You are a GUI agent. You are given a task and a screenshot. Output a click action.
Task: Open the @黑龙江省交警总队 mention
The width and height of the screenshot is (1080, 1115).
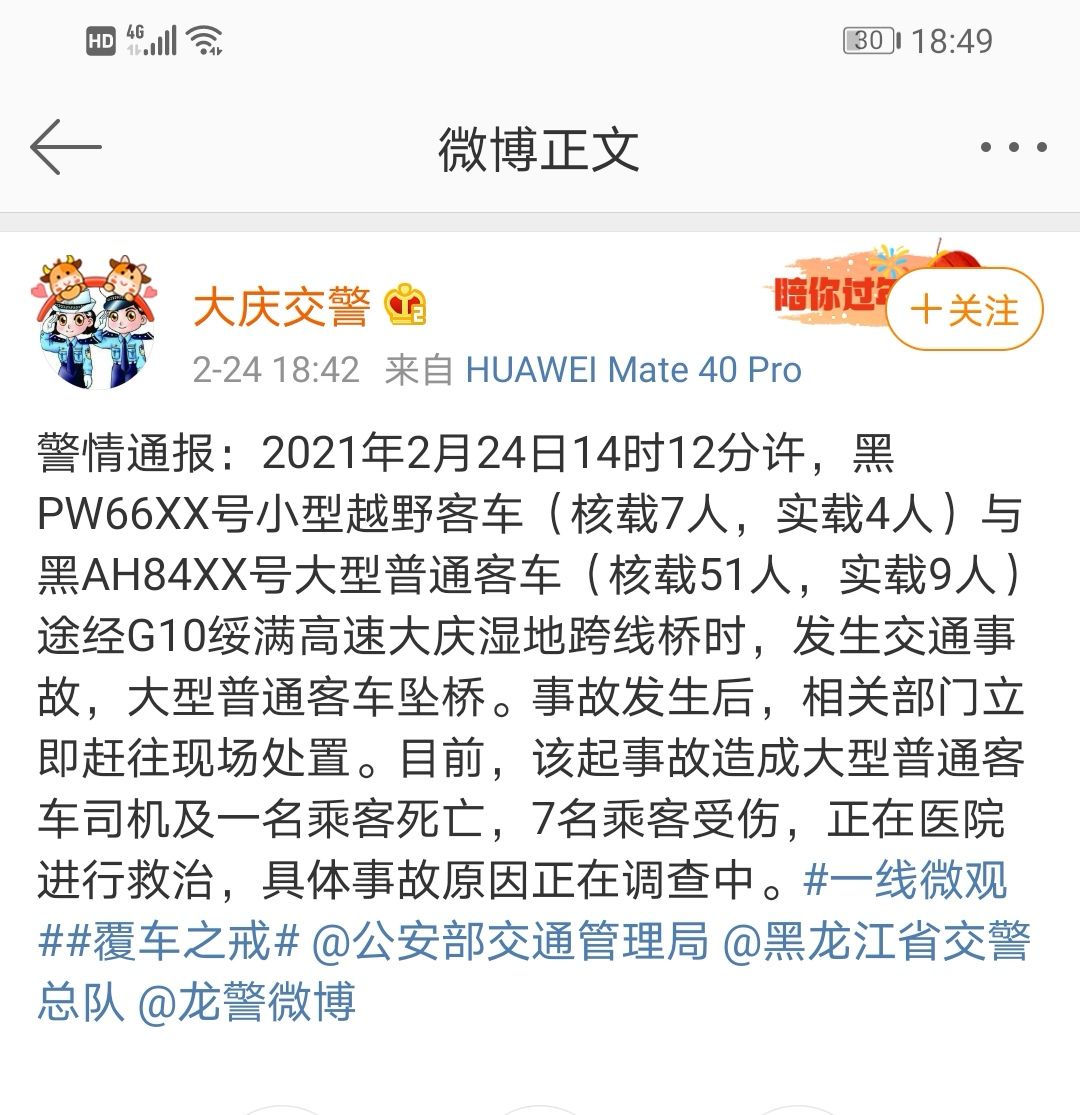coord(875,942)
